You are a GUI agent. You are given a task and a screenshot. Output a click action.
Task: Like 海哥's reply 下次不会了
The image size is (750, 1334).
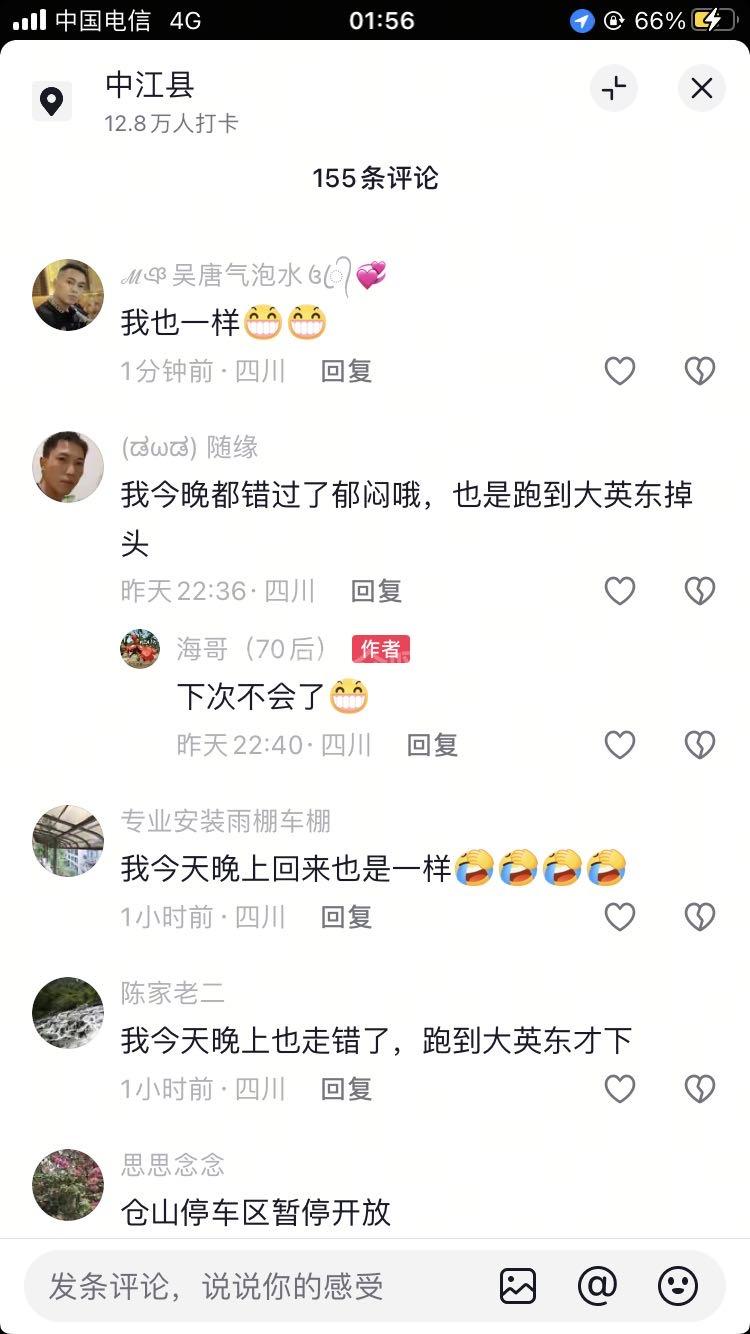point(620,744)
